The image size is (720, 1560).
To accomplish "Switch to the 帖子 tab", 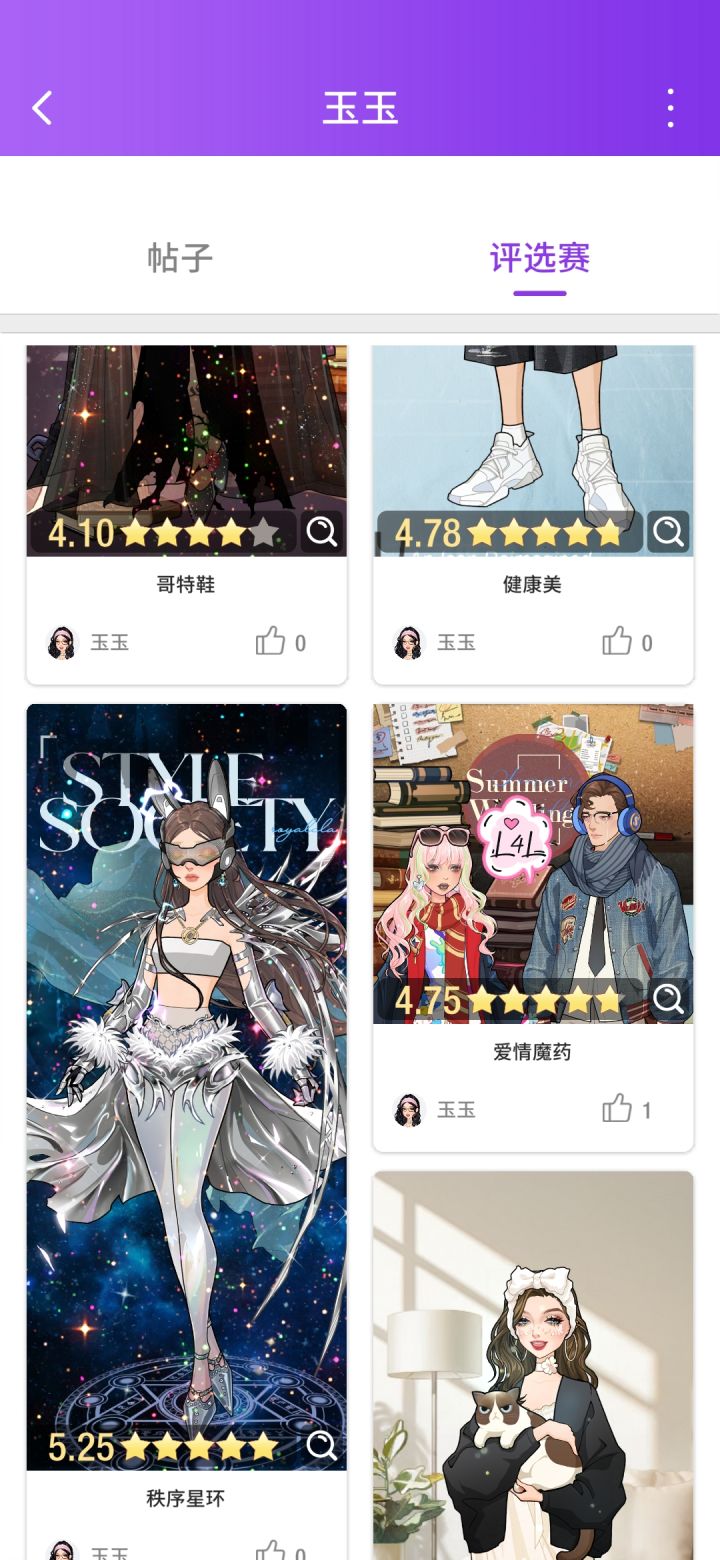I will 180,258.
